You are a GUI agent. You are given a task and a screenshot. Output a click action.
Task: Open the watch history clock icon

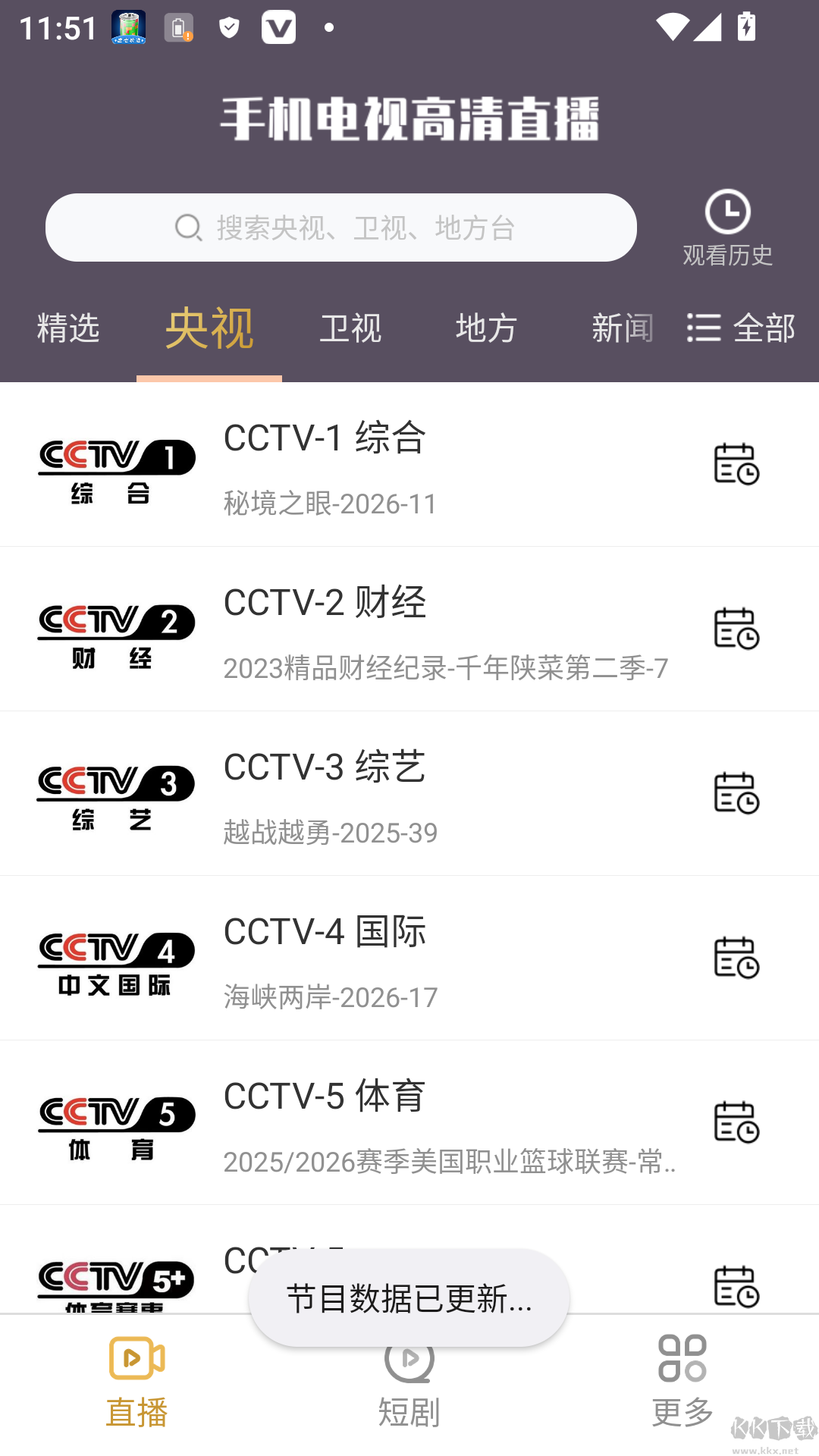coord(726,215)
